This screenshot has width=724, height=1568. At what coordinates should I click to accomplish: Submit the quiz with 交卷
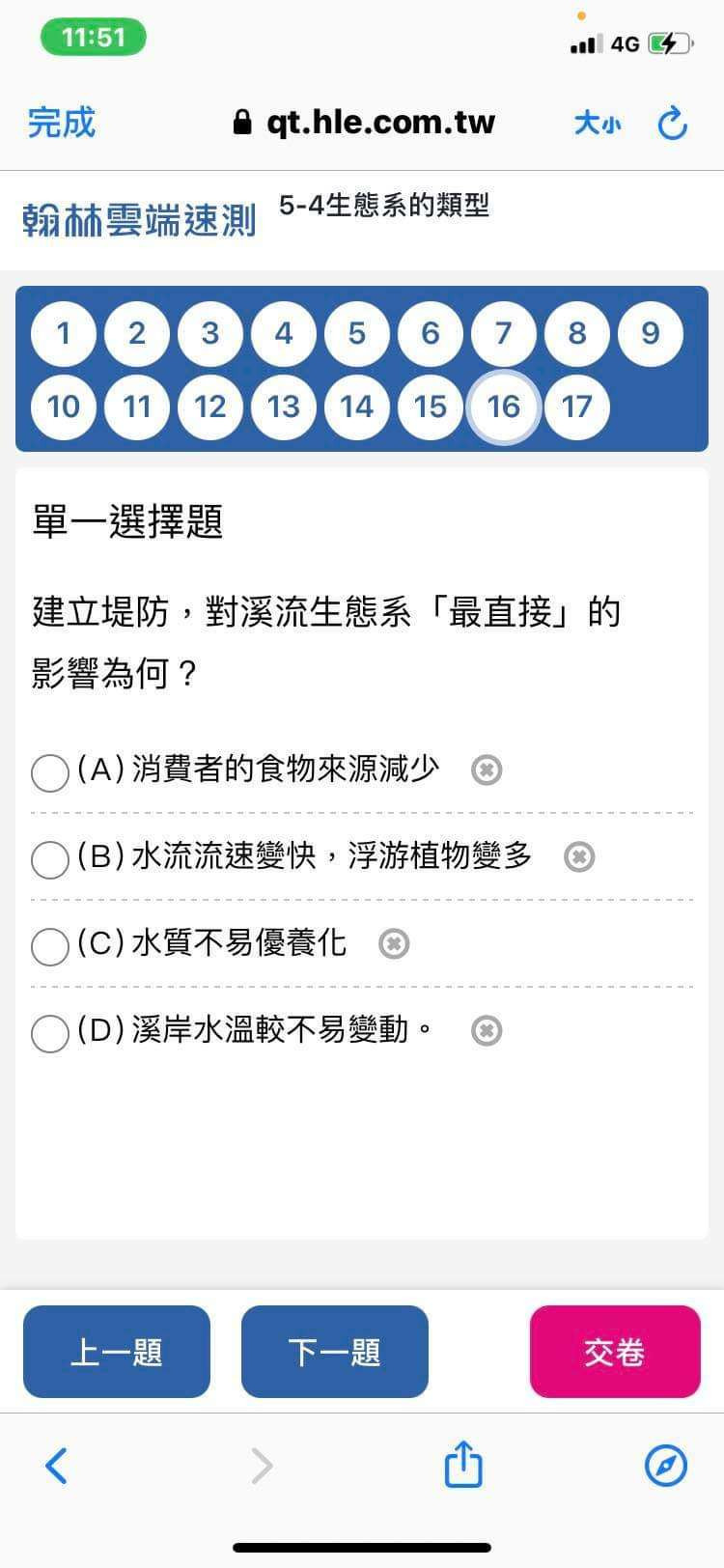point(615,1352)
